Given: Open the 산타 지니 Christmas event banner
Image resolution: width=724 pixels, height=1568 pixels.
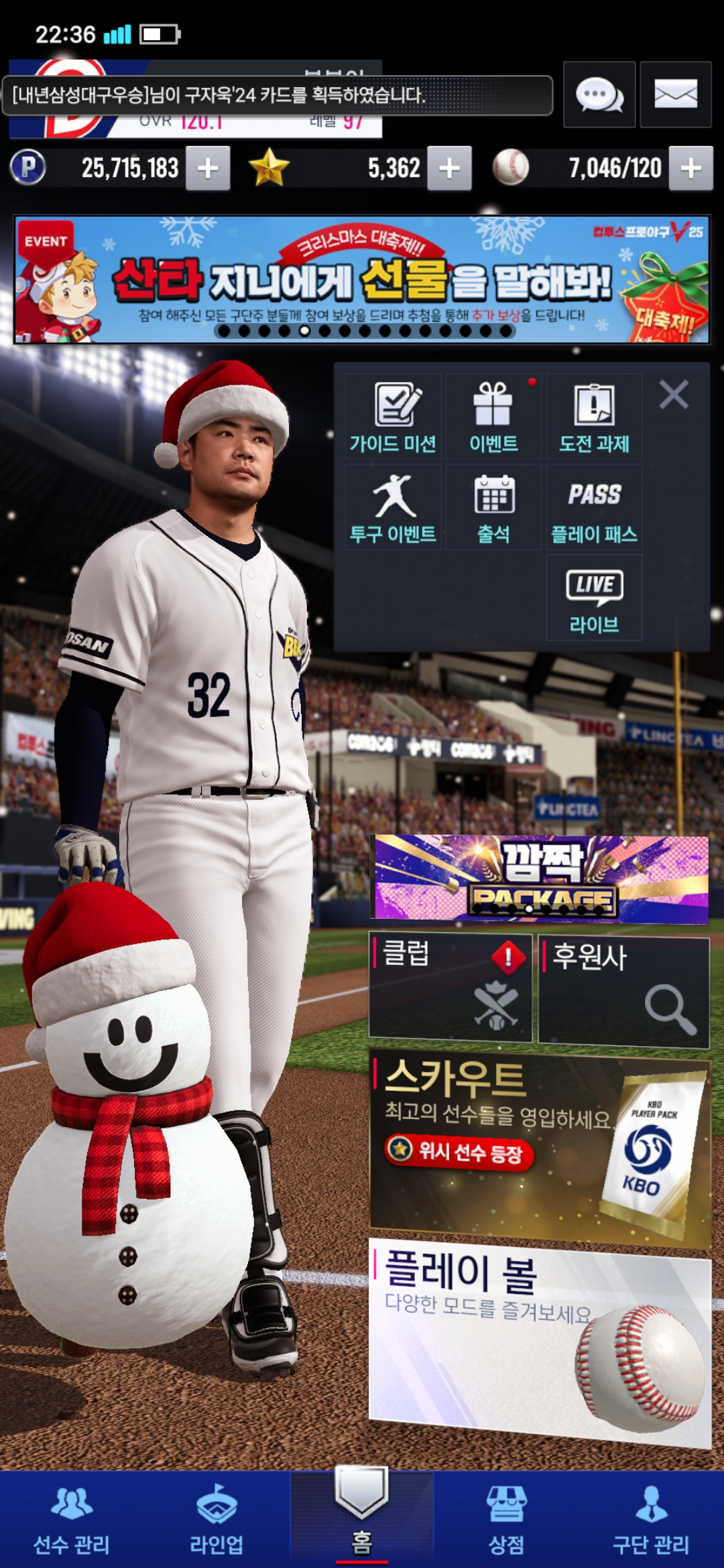Looking at the screenshot, I should [362, 279].
